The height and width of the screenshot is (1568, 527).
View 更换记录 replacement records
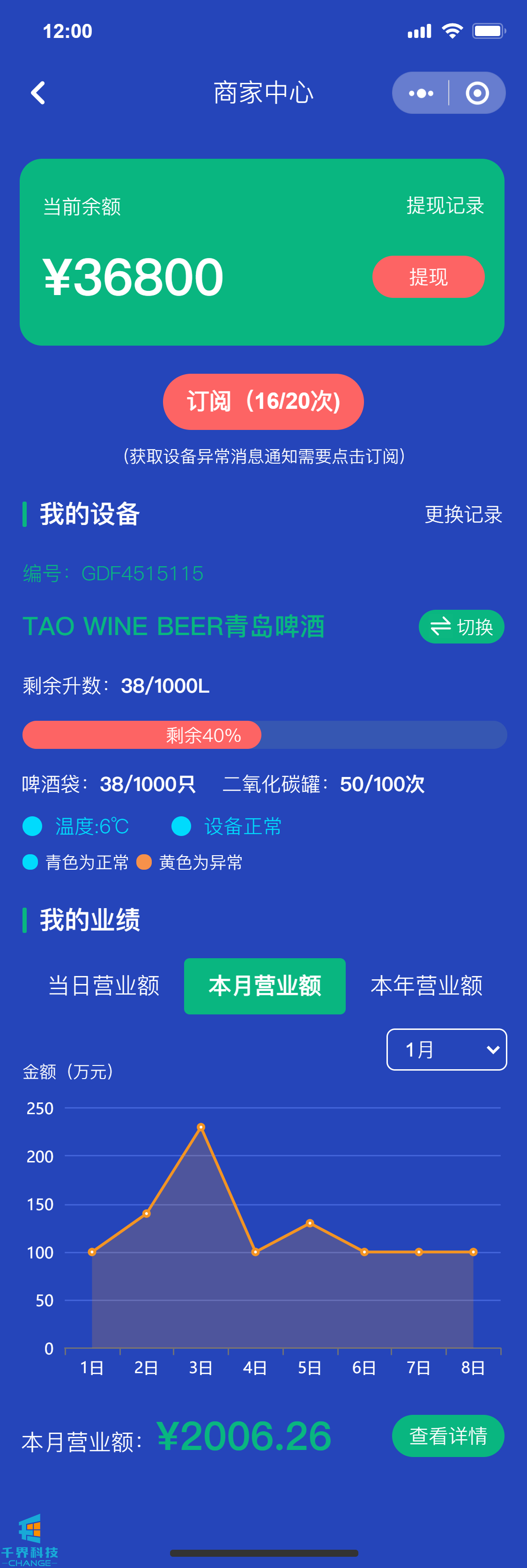click(463, 514)
